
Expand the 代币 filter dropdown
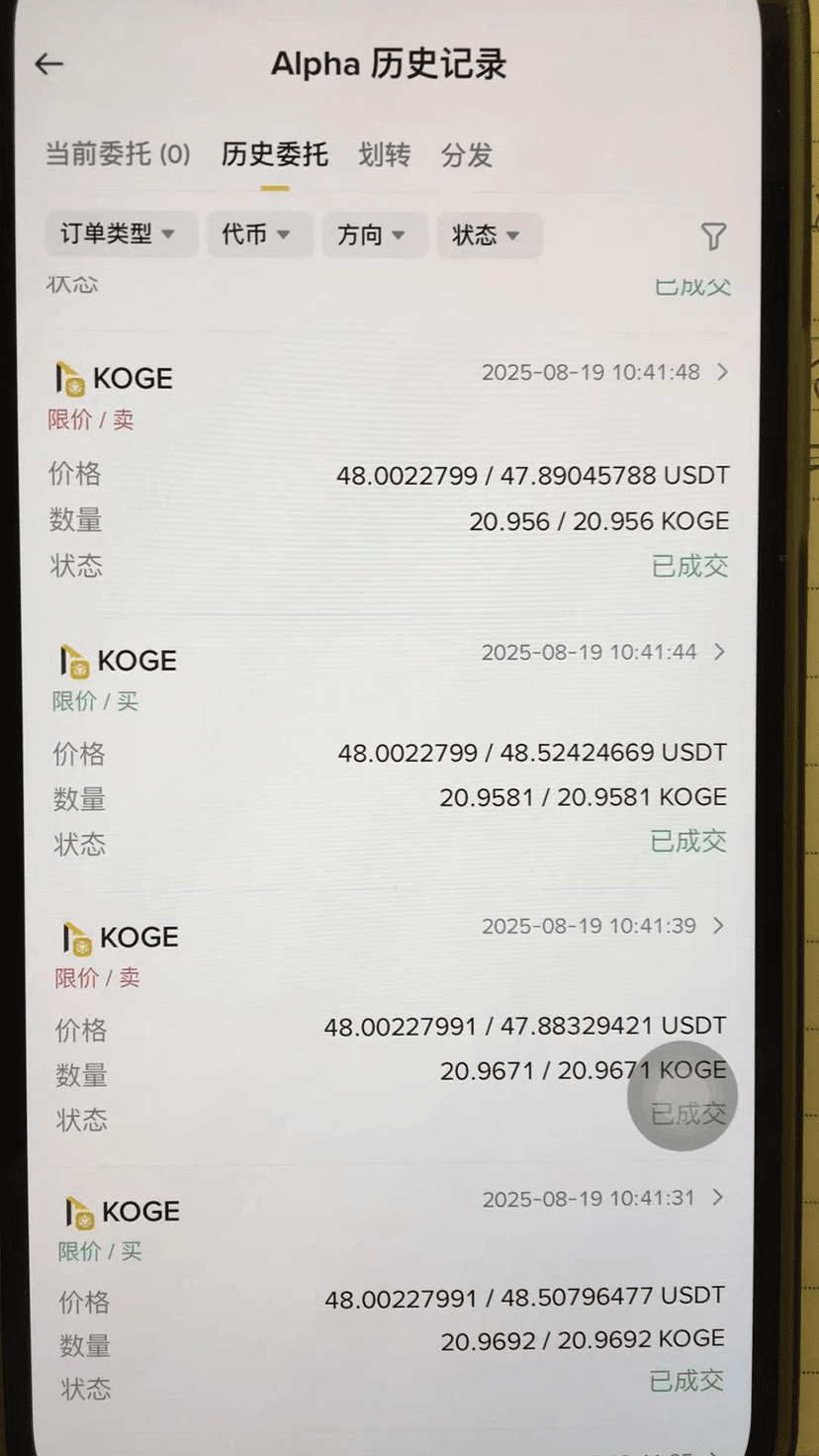pyautogui.click(x=257, y=234)
